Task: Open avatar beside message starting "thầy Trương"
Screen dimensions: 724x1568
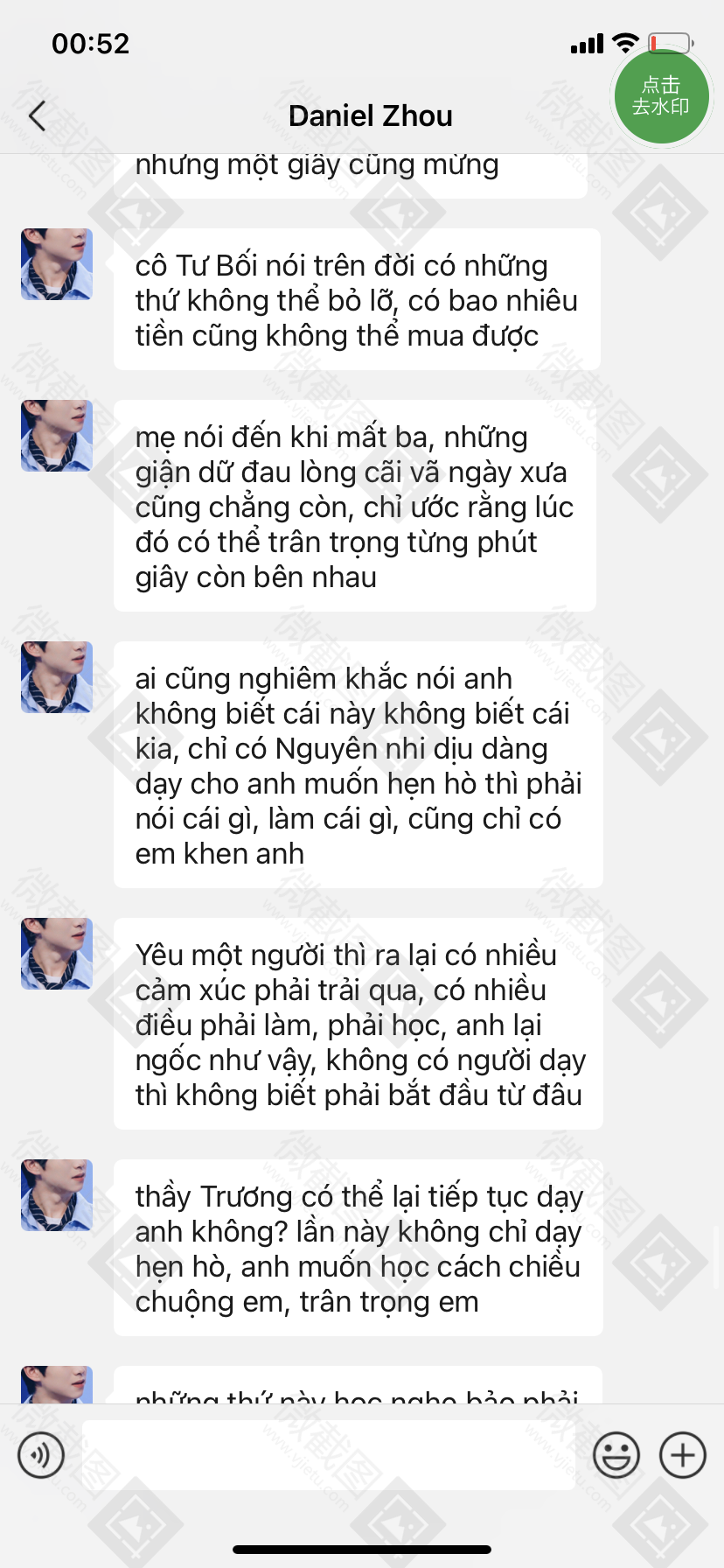Action: 57,1195
